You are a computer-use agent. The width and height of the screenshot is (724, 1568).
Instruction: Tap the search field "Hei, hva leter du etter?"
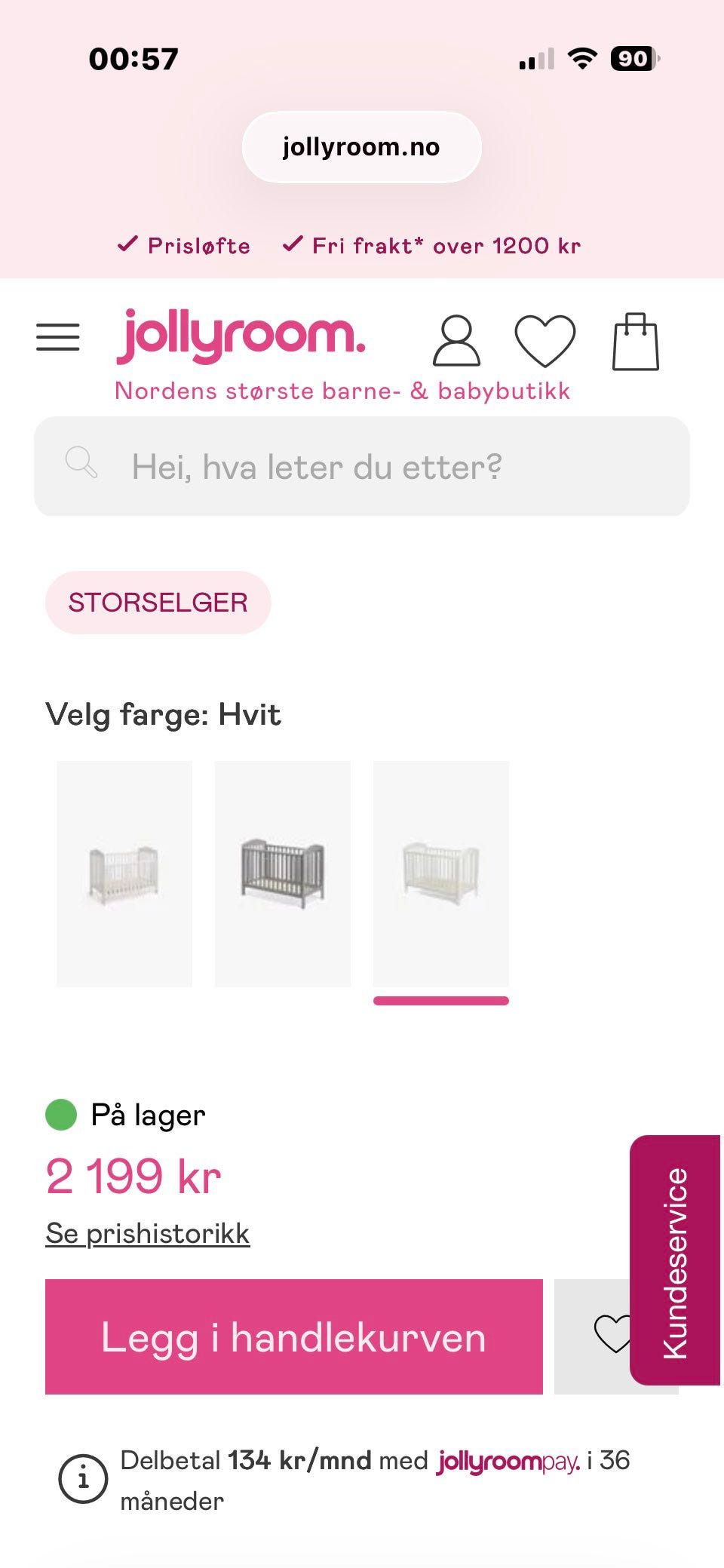tap(362, 466)
